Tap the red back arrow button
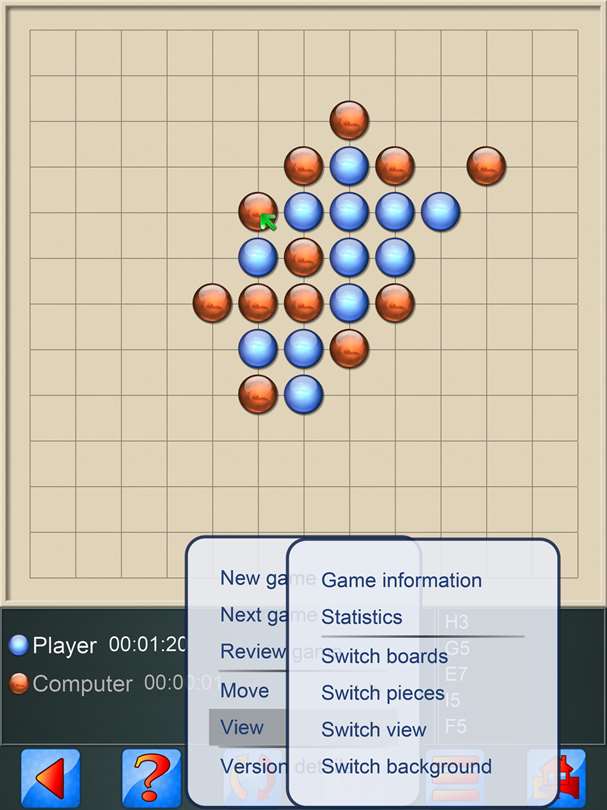Screen dimensions: 607x810 point(50,778)
